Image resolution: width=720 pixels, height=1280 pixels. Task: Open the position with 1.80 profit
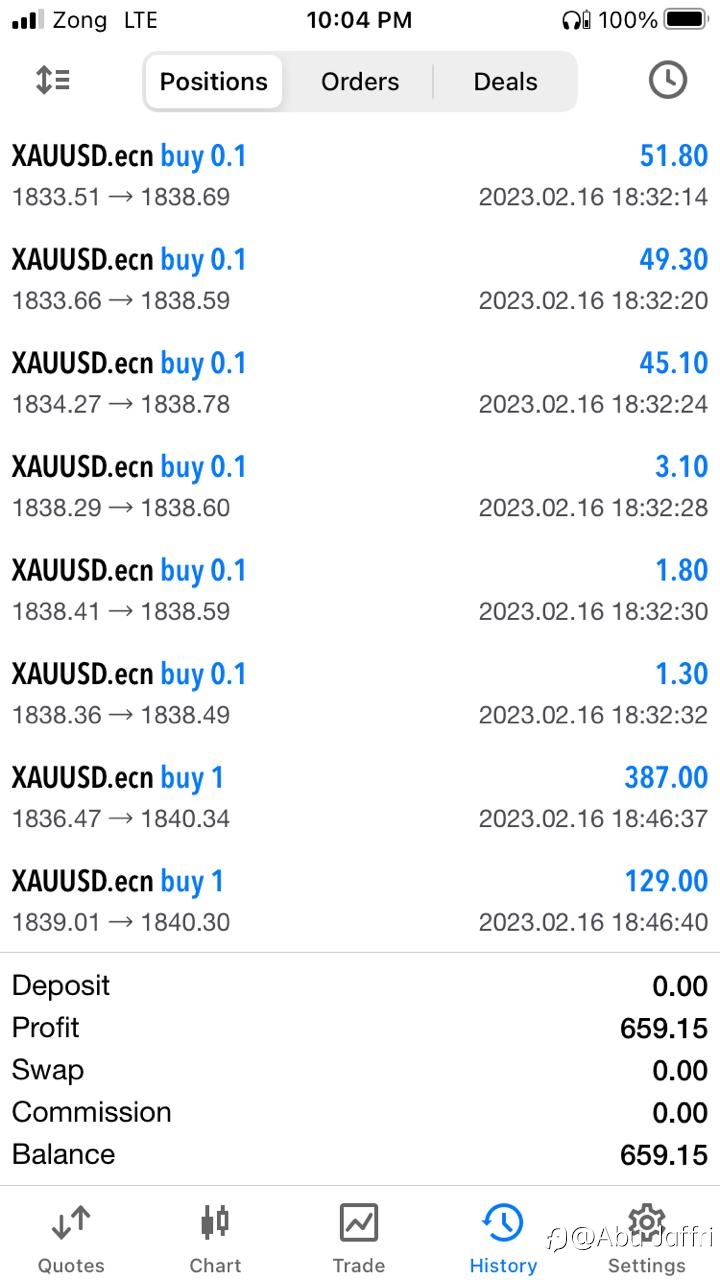pyautogui.click(x=360, y=590)
